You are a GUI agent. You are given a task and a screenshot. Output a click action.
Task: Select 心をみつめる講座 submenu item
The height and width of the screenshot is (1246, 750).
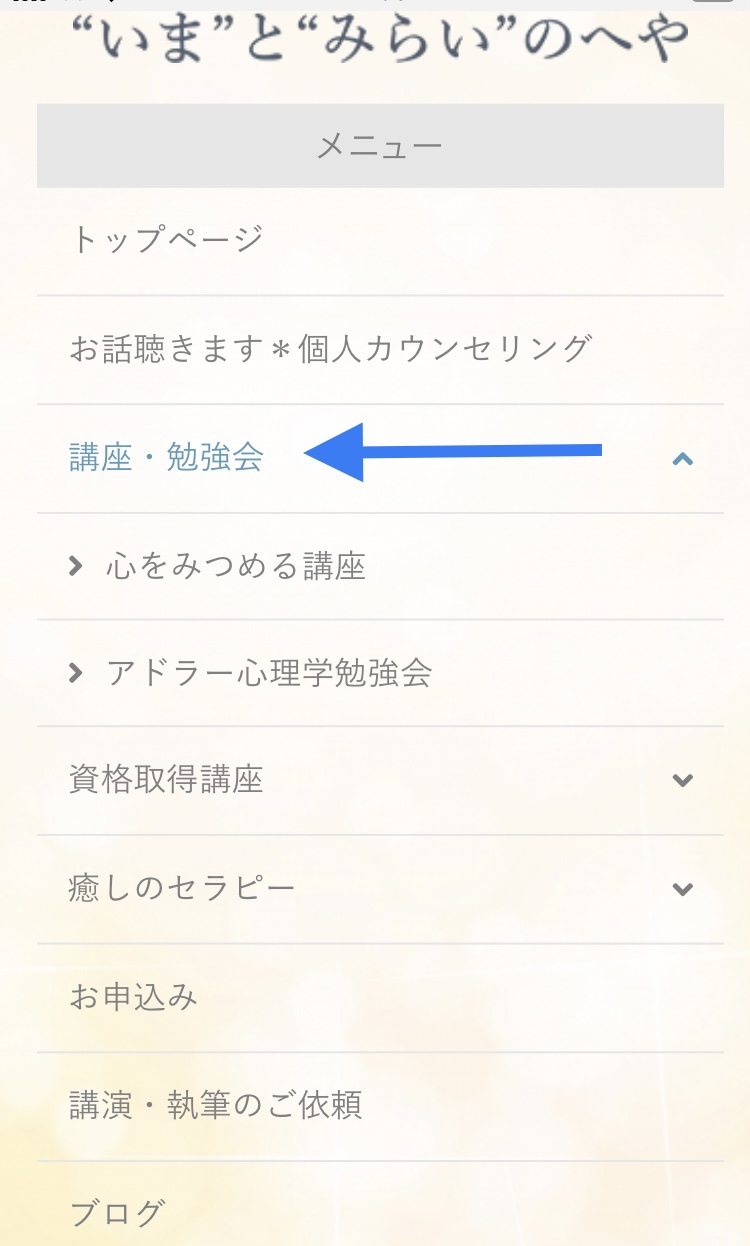(236, 567)
